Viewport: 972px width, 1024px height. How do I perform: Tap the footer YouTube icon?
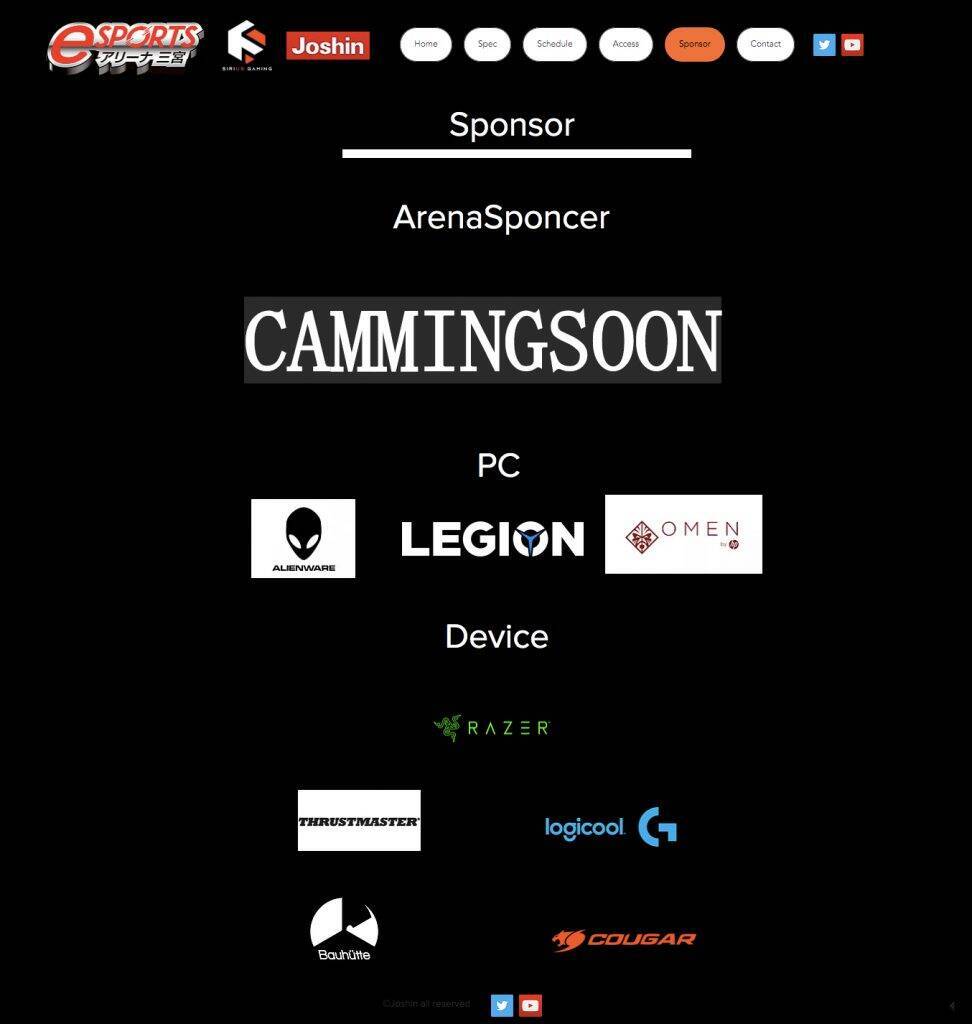(530, 1005)
